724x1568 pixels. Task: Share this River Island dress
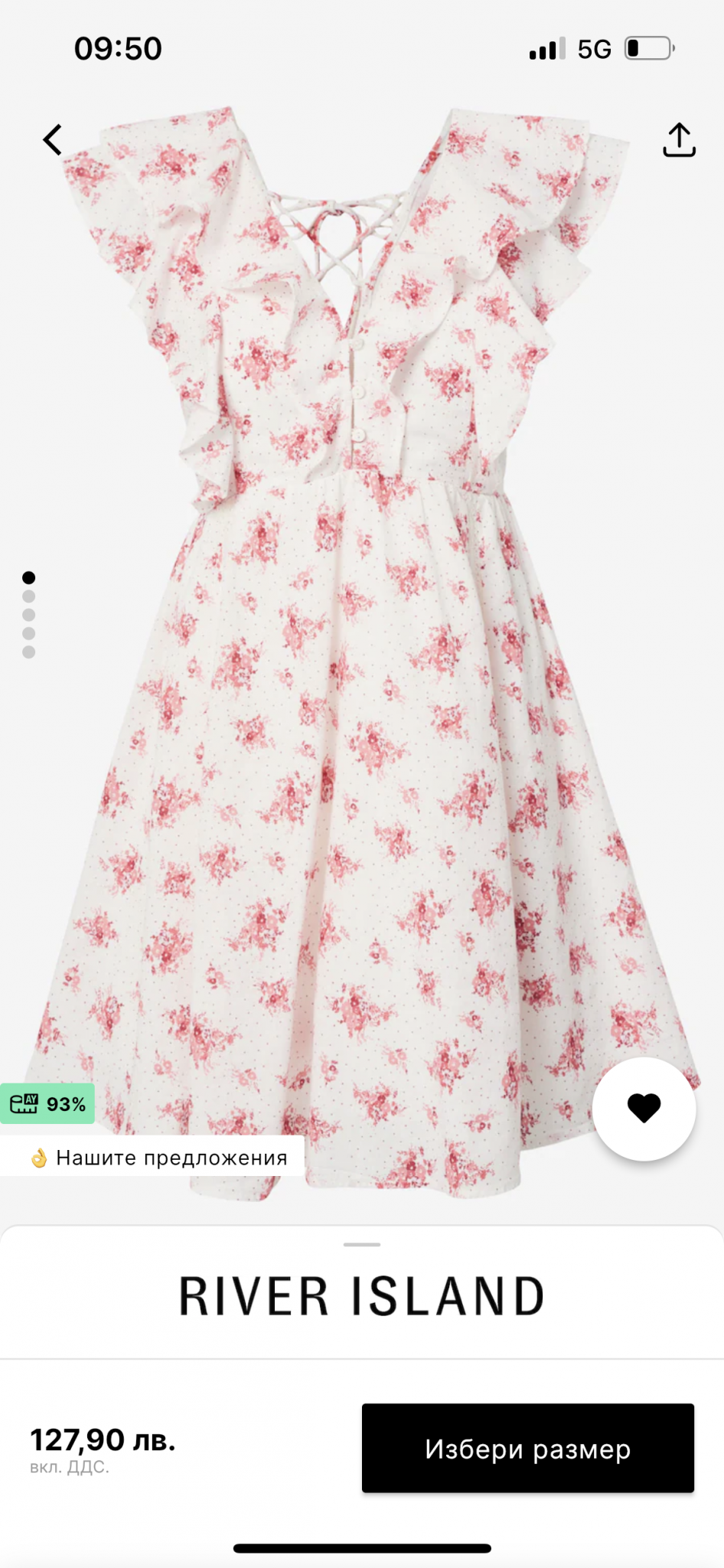pos(678,140)
